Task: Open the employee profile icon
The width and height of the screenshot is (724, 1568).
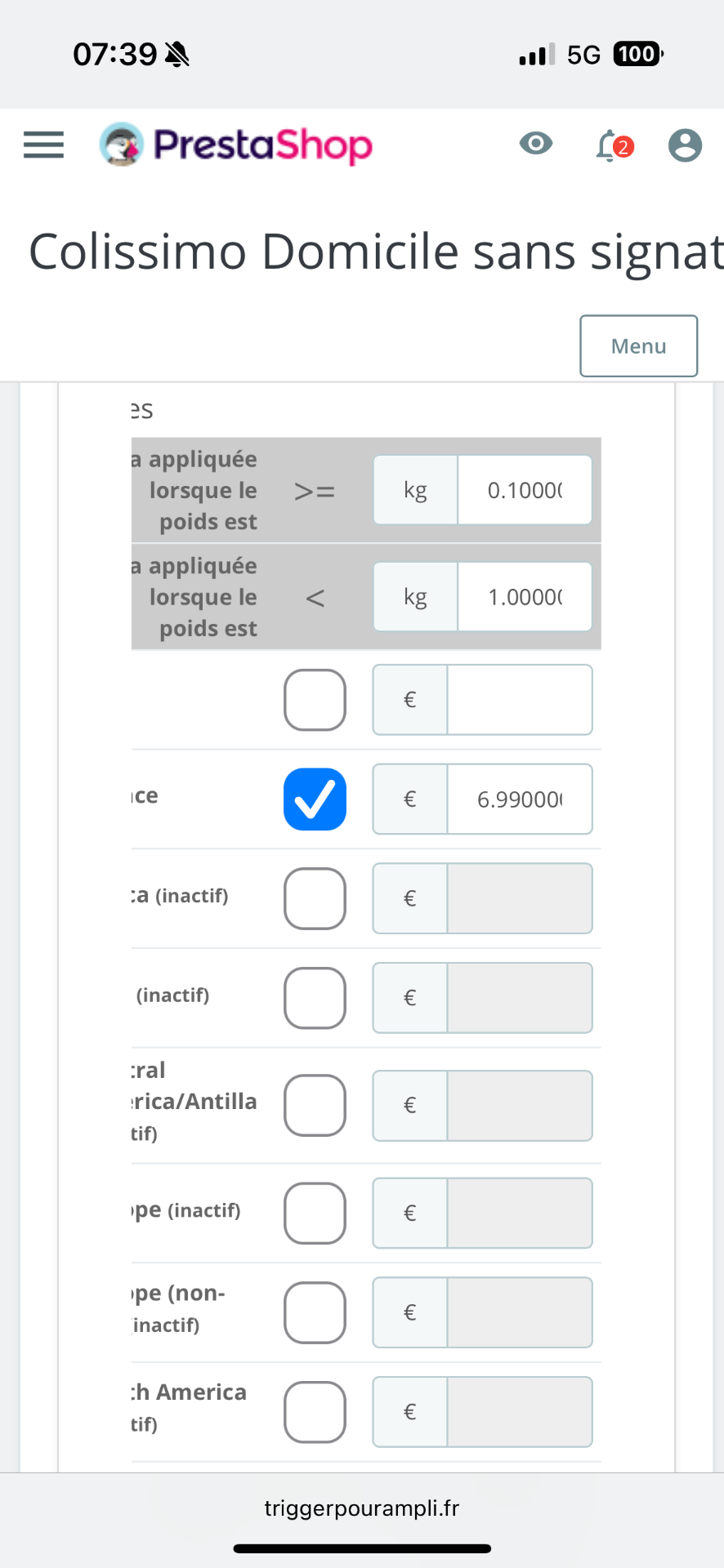Action: click(x=685, y=145)
